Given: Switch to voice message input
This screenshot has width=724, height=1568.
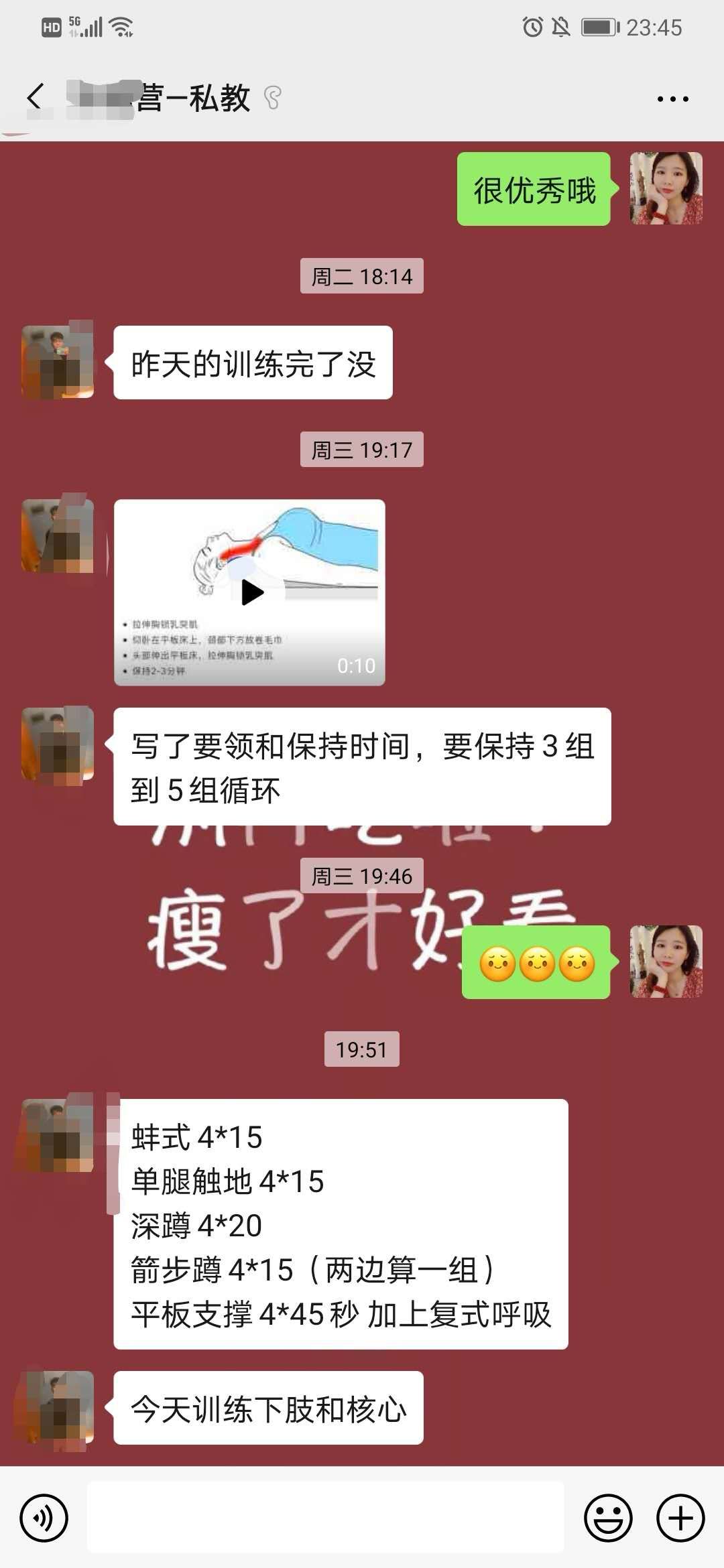Looking at the screenshot, I should [44, 1518].
